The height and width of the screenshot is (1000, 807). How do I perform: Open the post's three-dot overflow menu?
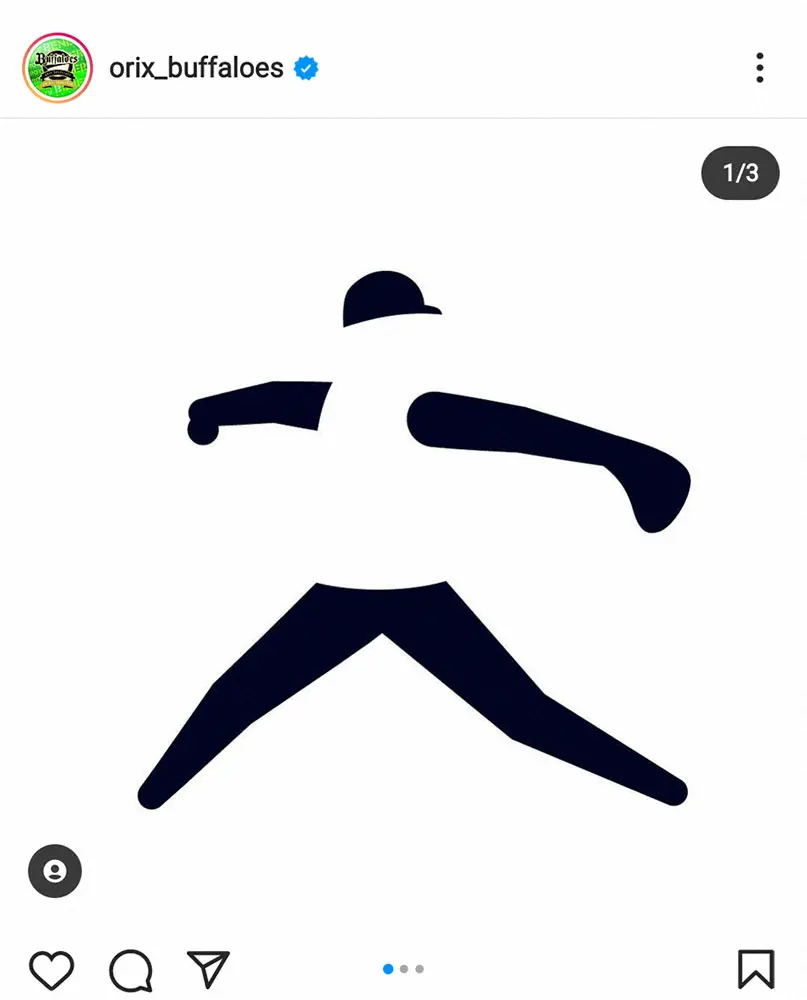(x=760, y=68)
